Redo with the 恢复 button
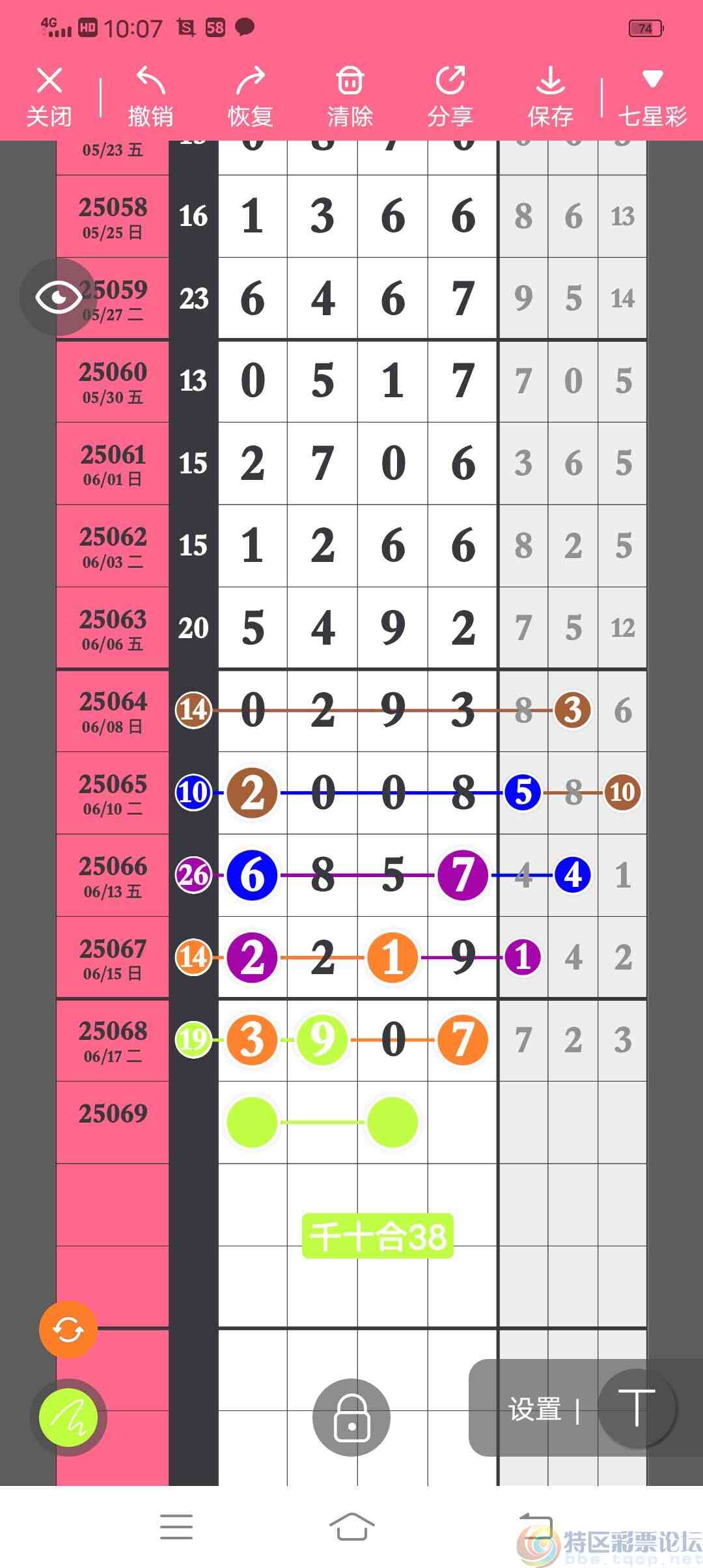 click(x=250, y=96)
